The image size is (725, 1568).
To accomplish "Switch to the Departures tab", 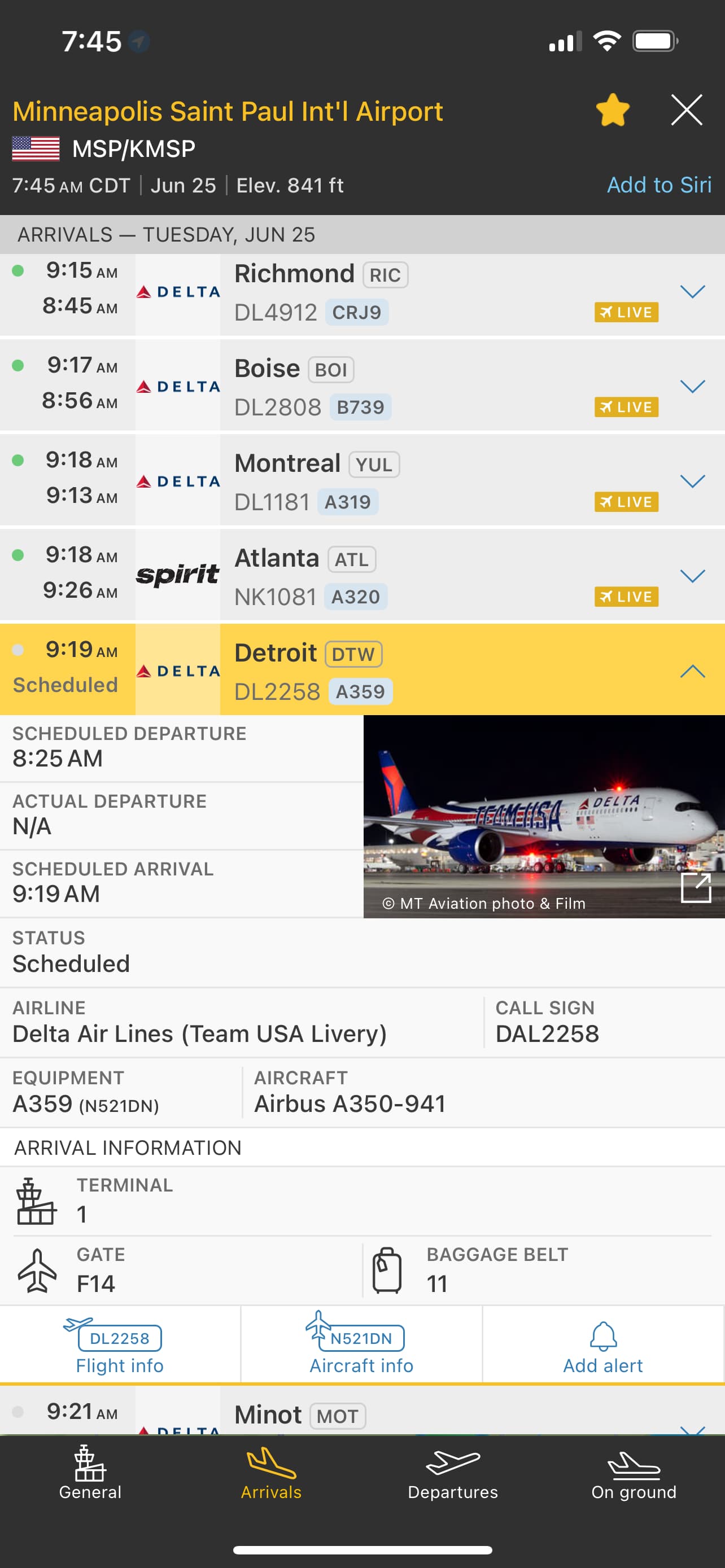I will point(453,1474).
